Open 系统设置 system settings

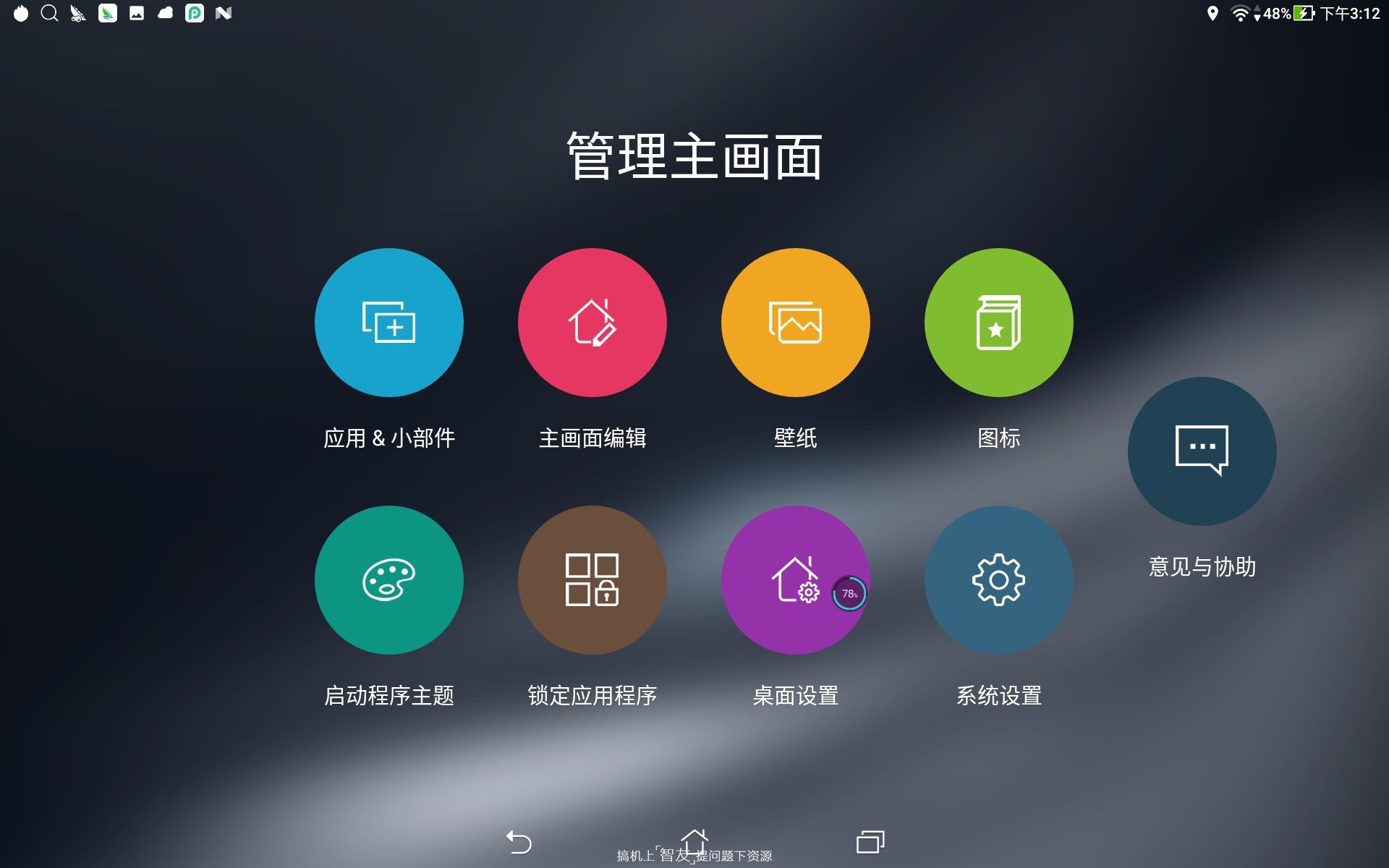998,579
